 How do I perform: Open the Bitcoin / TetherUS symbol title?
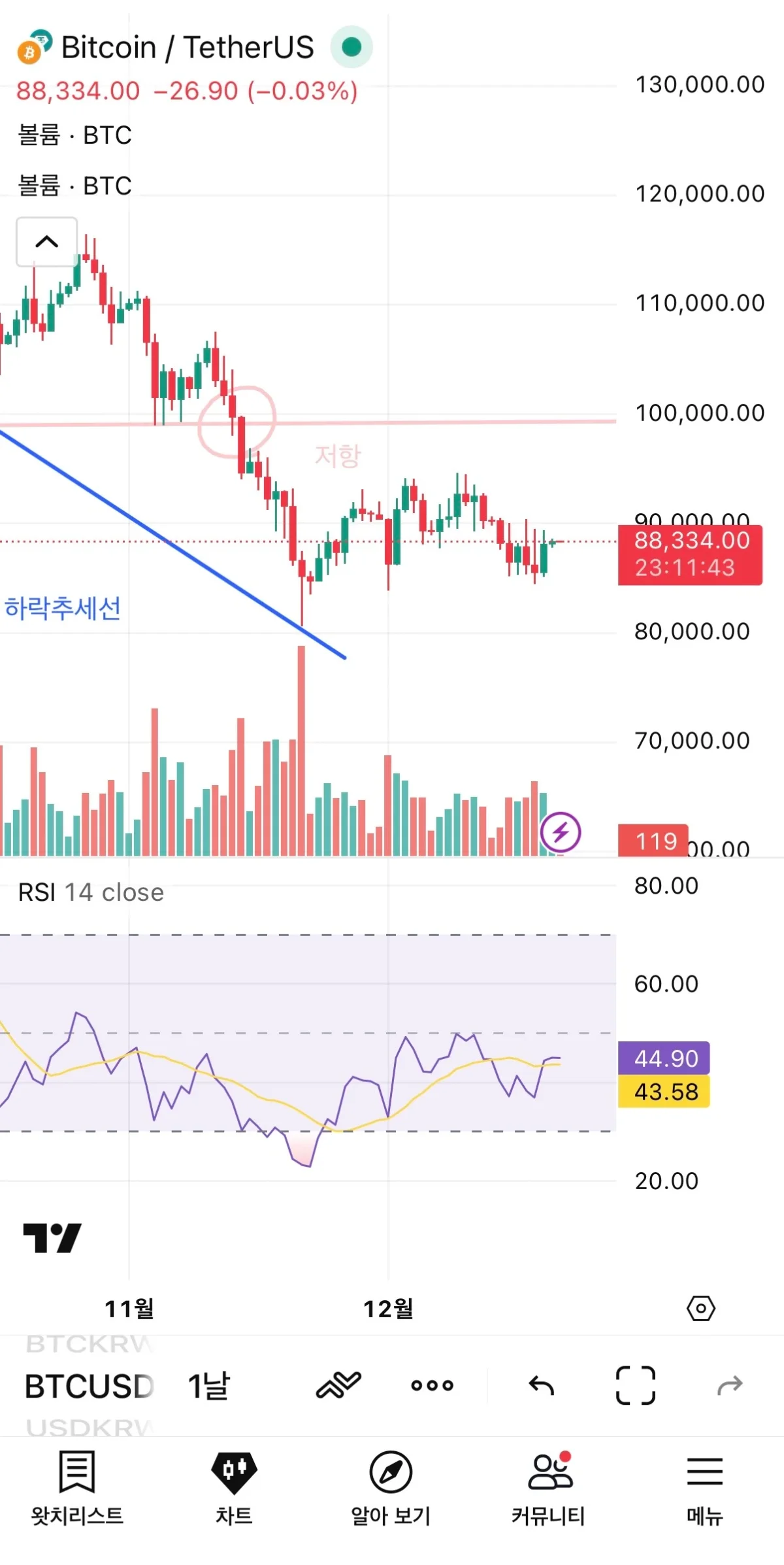click(187, 47)
